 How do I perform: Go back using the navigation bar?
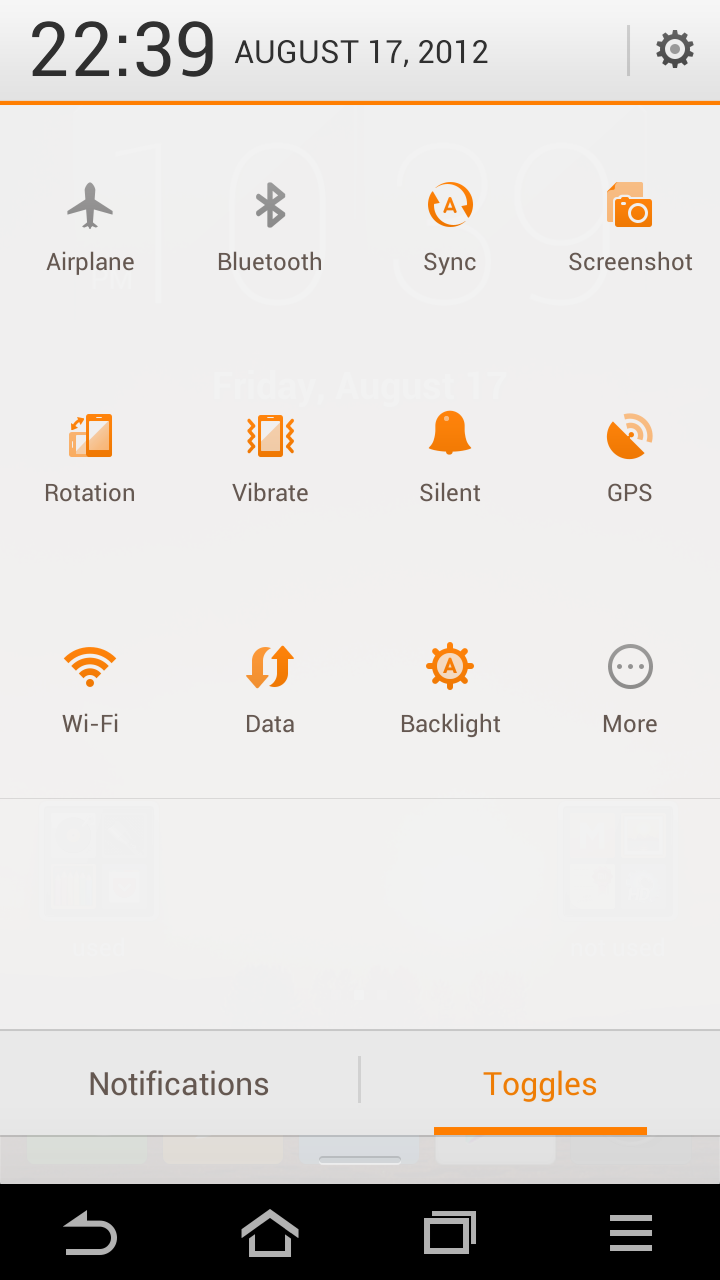click(90, 1233)
